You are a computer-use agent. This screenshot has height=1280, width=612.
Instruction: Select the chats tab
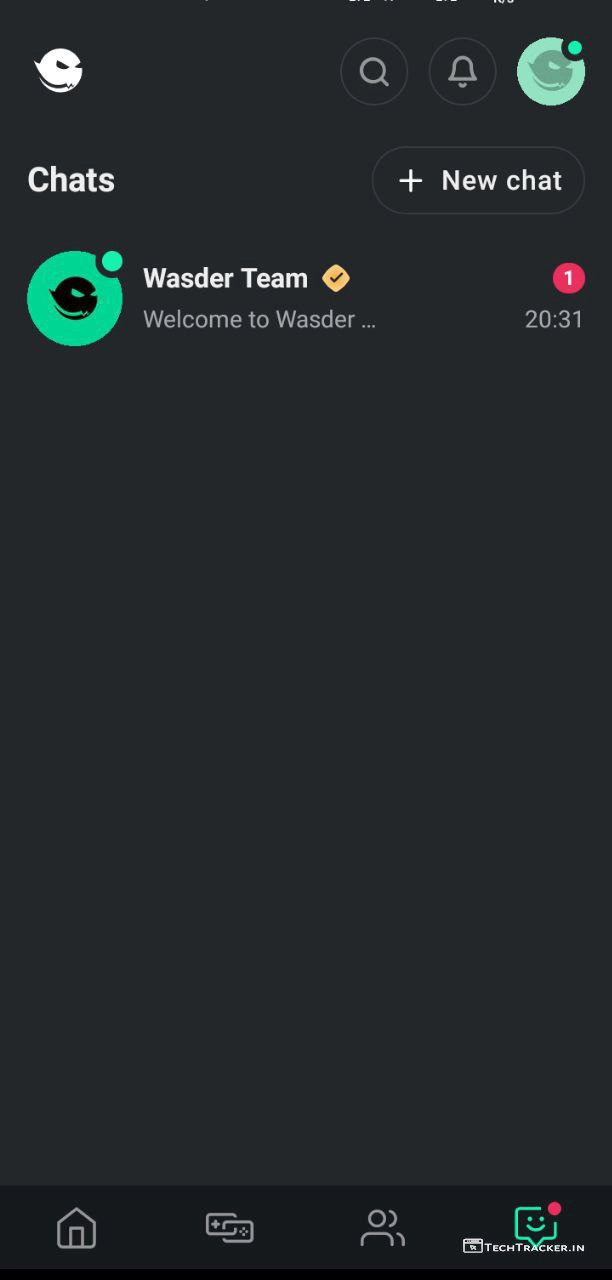[535, 1226]
